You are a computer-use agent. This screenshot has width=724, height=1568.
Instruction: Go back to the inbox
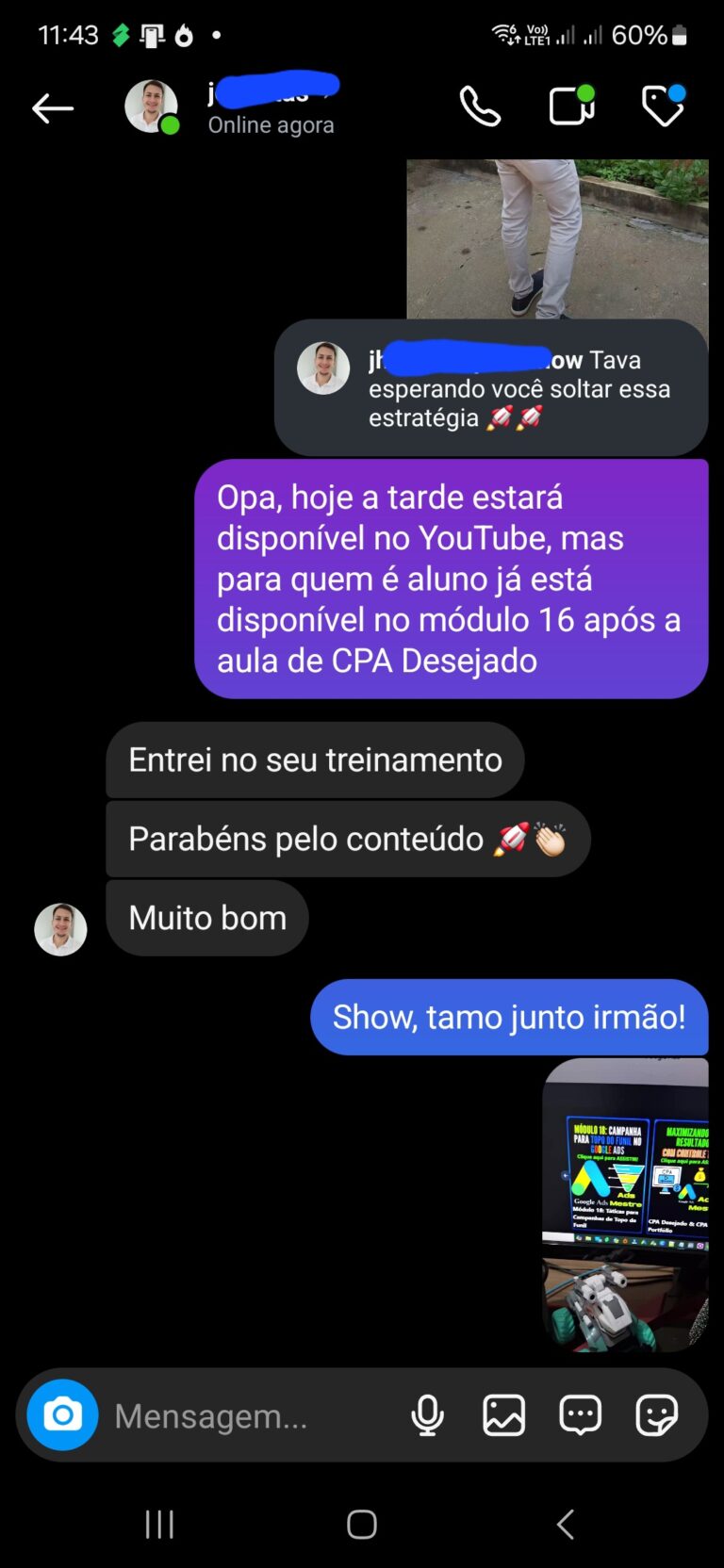coord(53,109)
